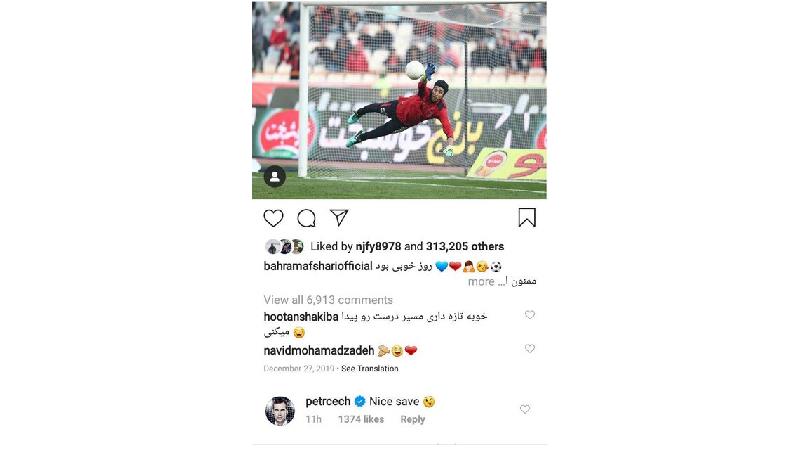Bookmark this post
800x450 pixels.
(527, 217)
